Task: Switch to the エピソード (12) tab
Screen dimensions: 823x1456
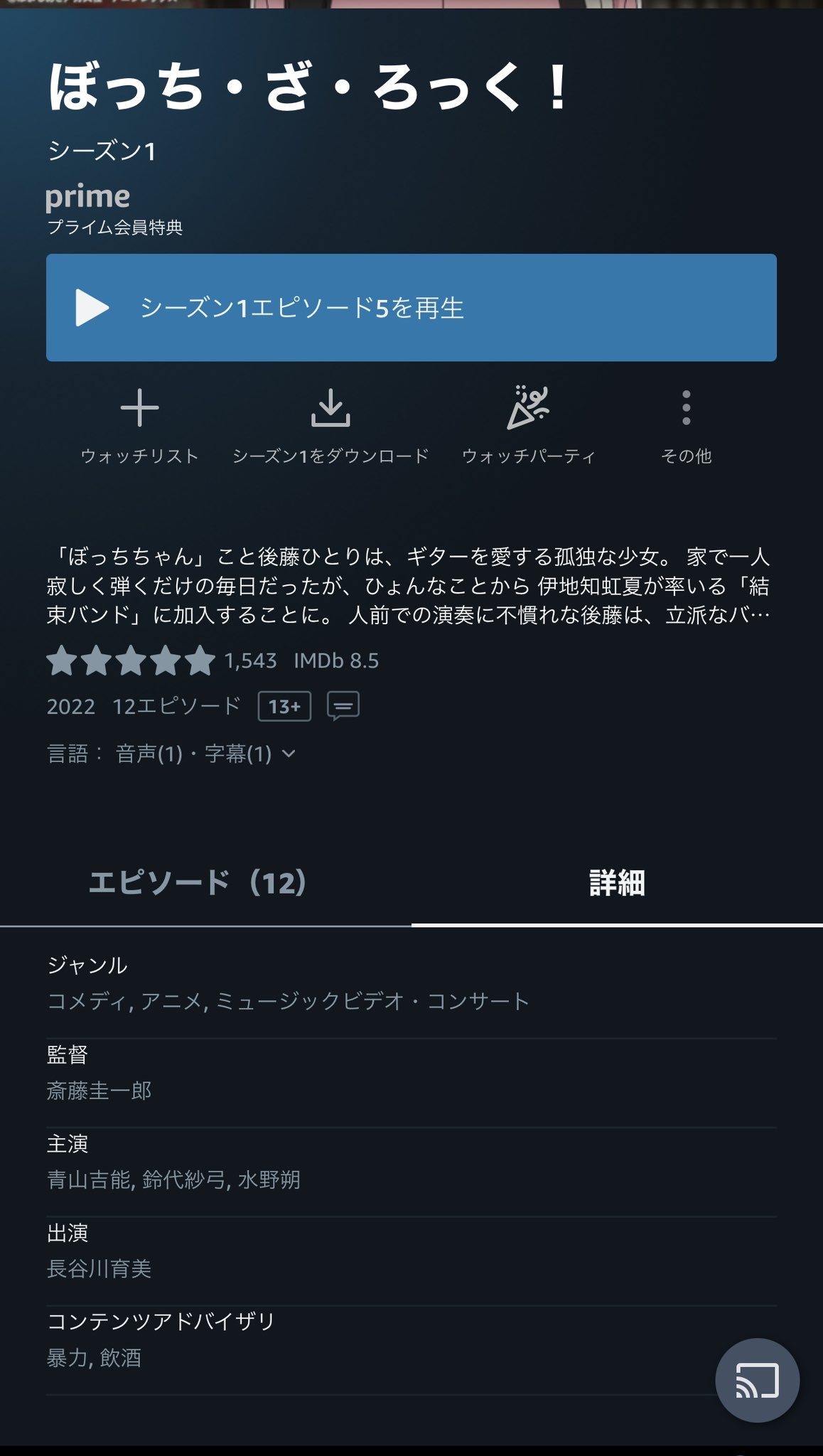Action: (198, 883)
